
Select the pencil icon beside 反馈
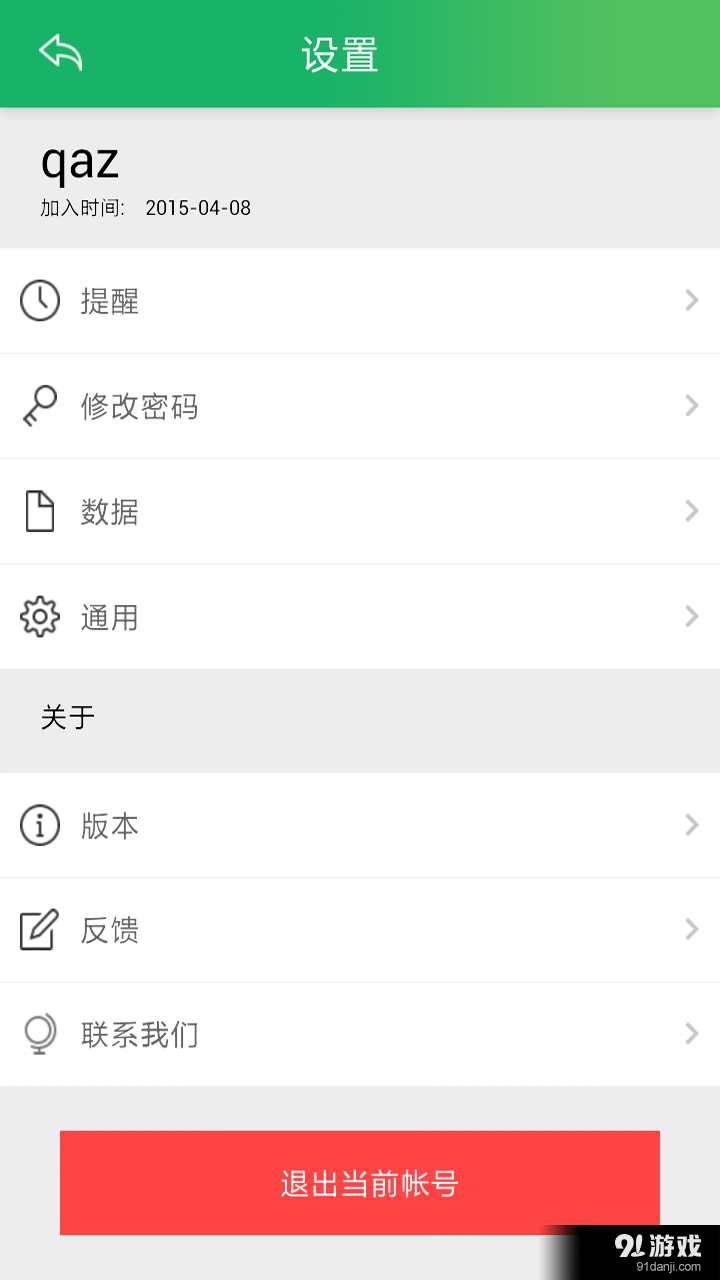(x=40, y=929)
